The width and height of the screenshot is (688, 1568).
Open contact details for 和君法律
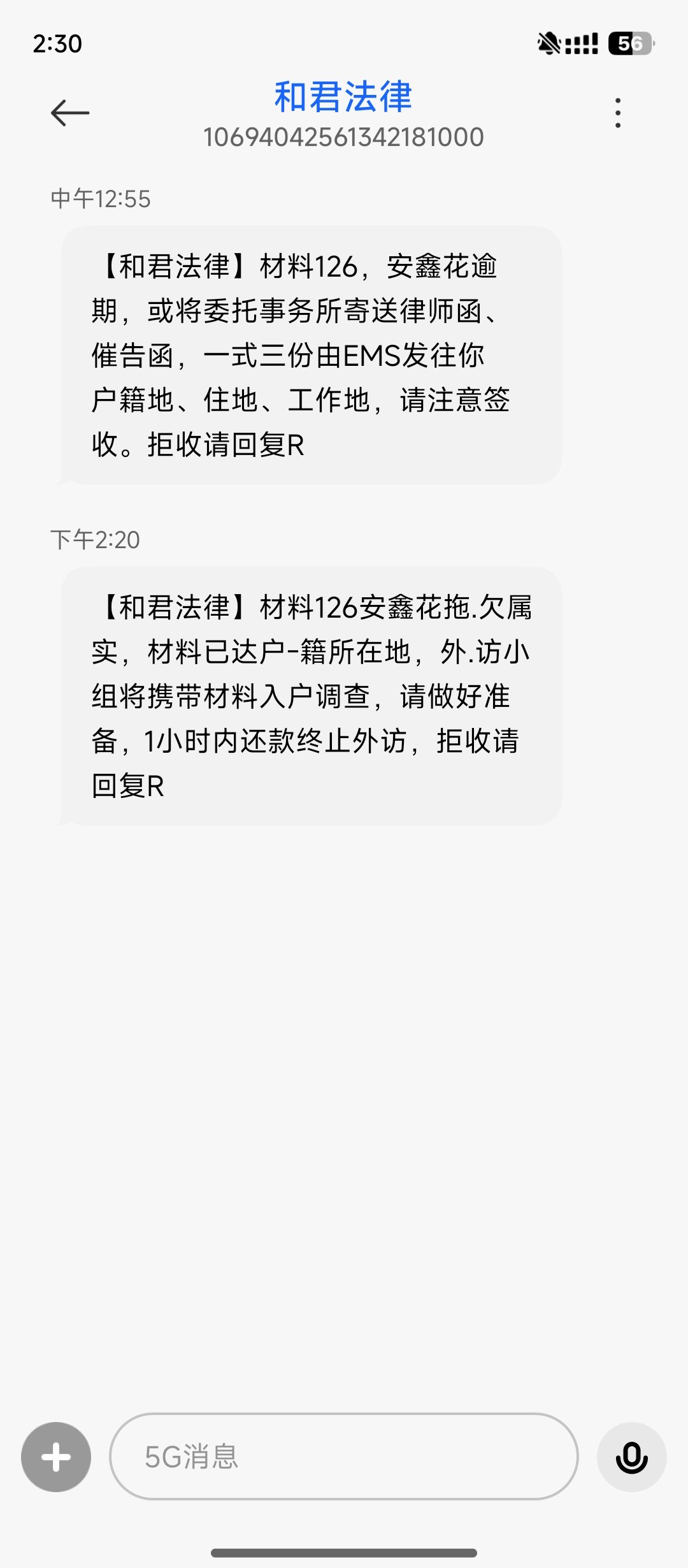[343, 97]
